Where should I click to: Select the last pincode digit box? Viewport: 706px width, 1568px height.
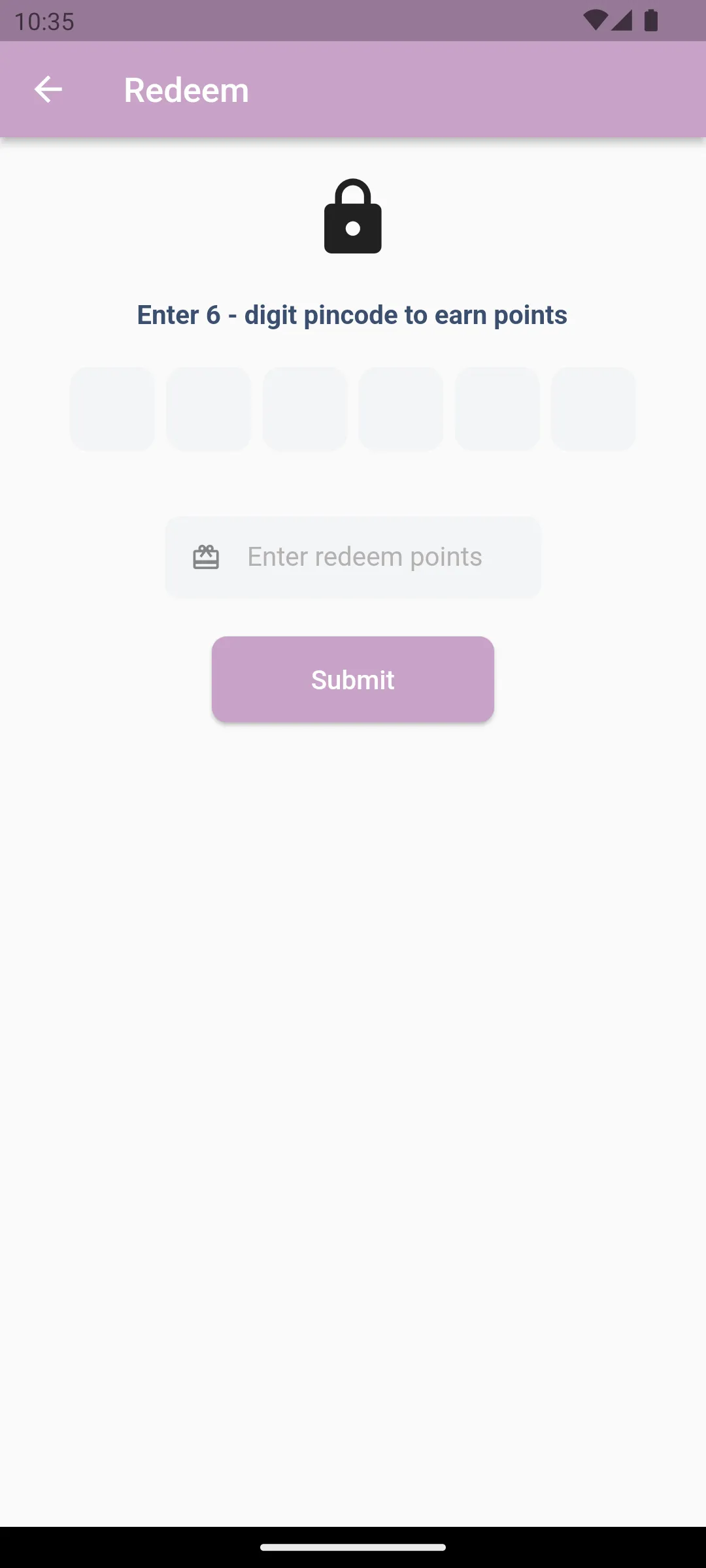point(593,408)
